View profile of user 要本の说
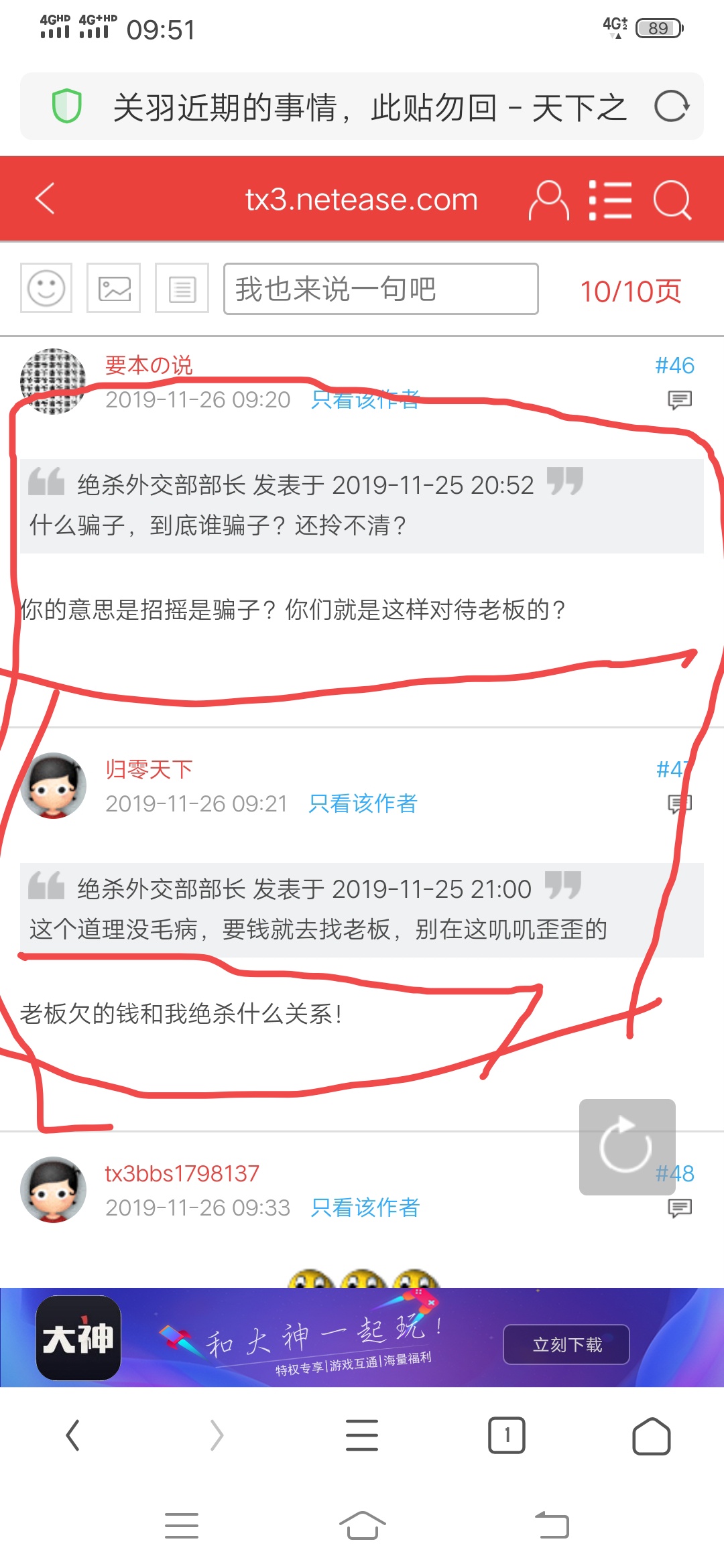The image size is (724, 1568). (x=149, y=365)
